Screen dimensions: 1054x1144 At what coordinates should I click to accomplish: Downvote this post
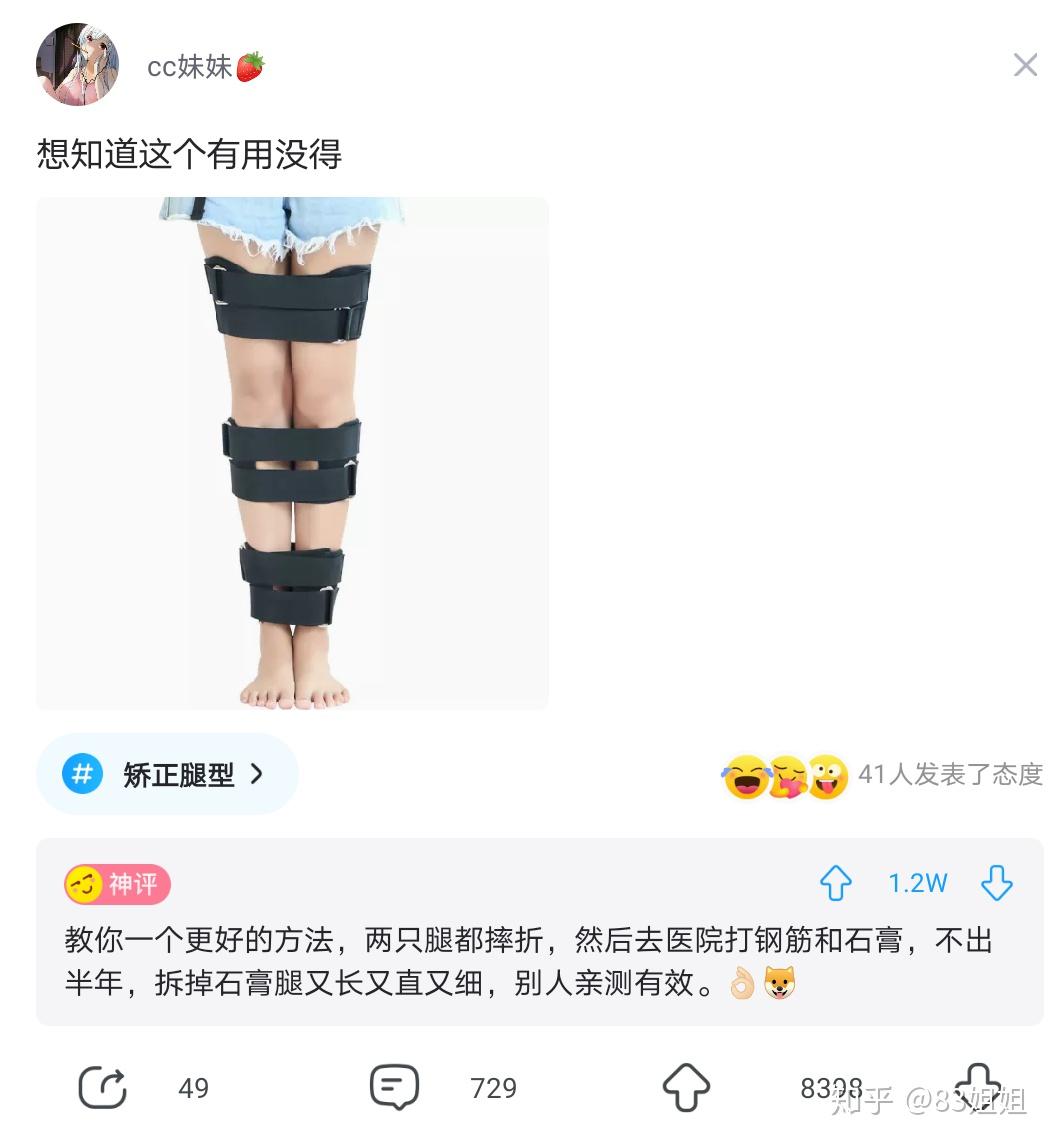coord(978,1087)
